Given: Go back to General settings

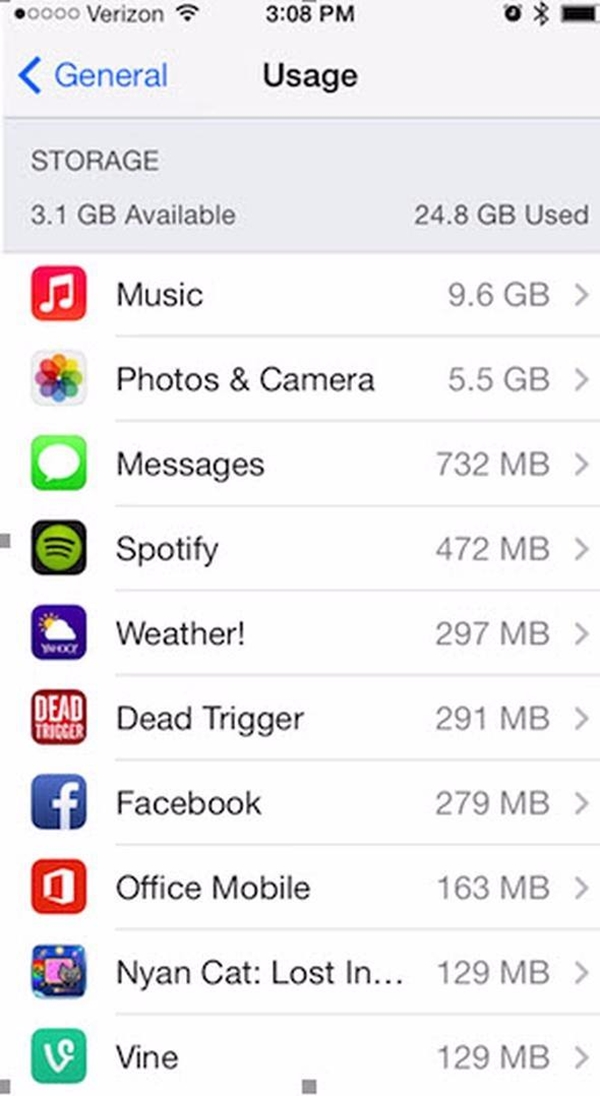Looking at the screenshot, I should point(93,76).
